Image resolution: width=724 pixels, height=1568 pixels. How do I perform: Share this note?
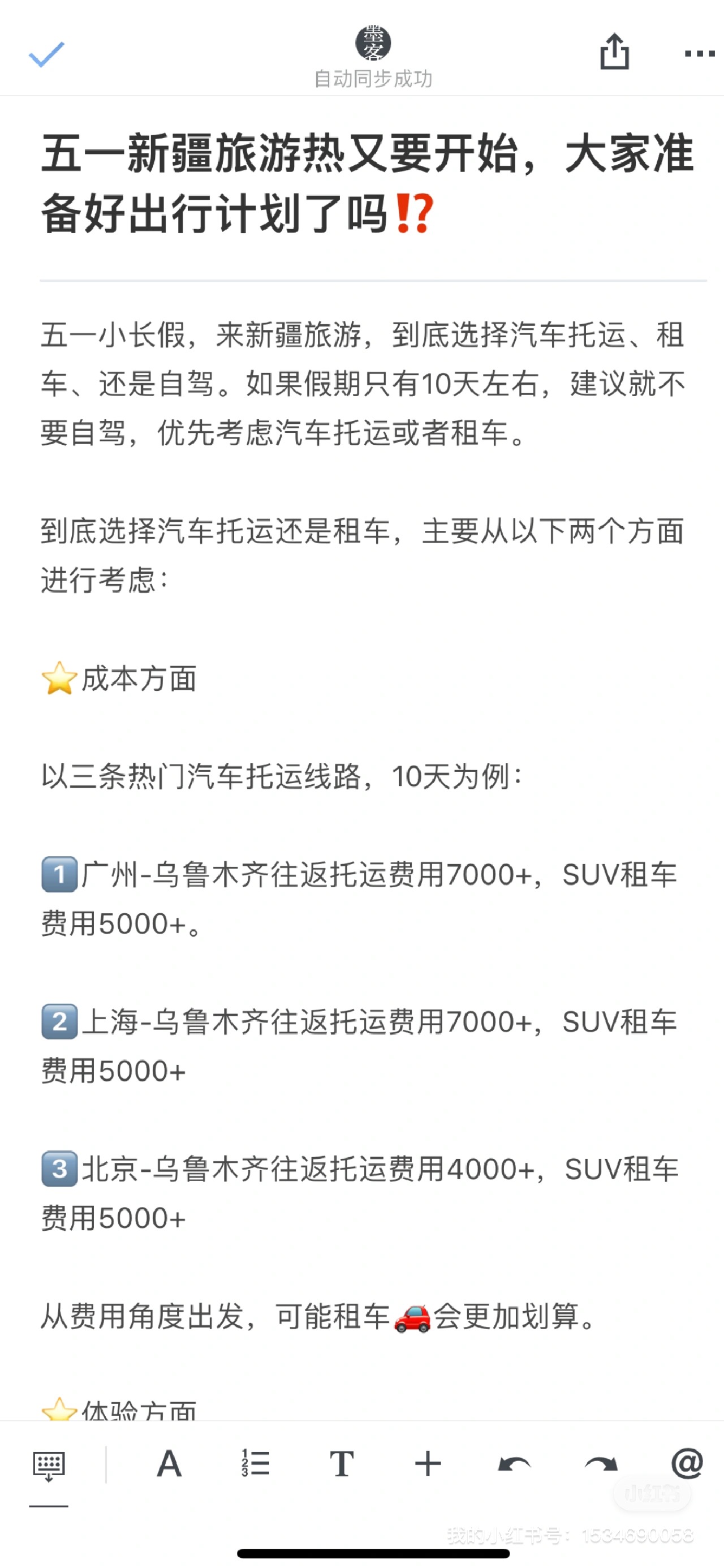click(614, 53)
